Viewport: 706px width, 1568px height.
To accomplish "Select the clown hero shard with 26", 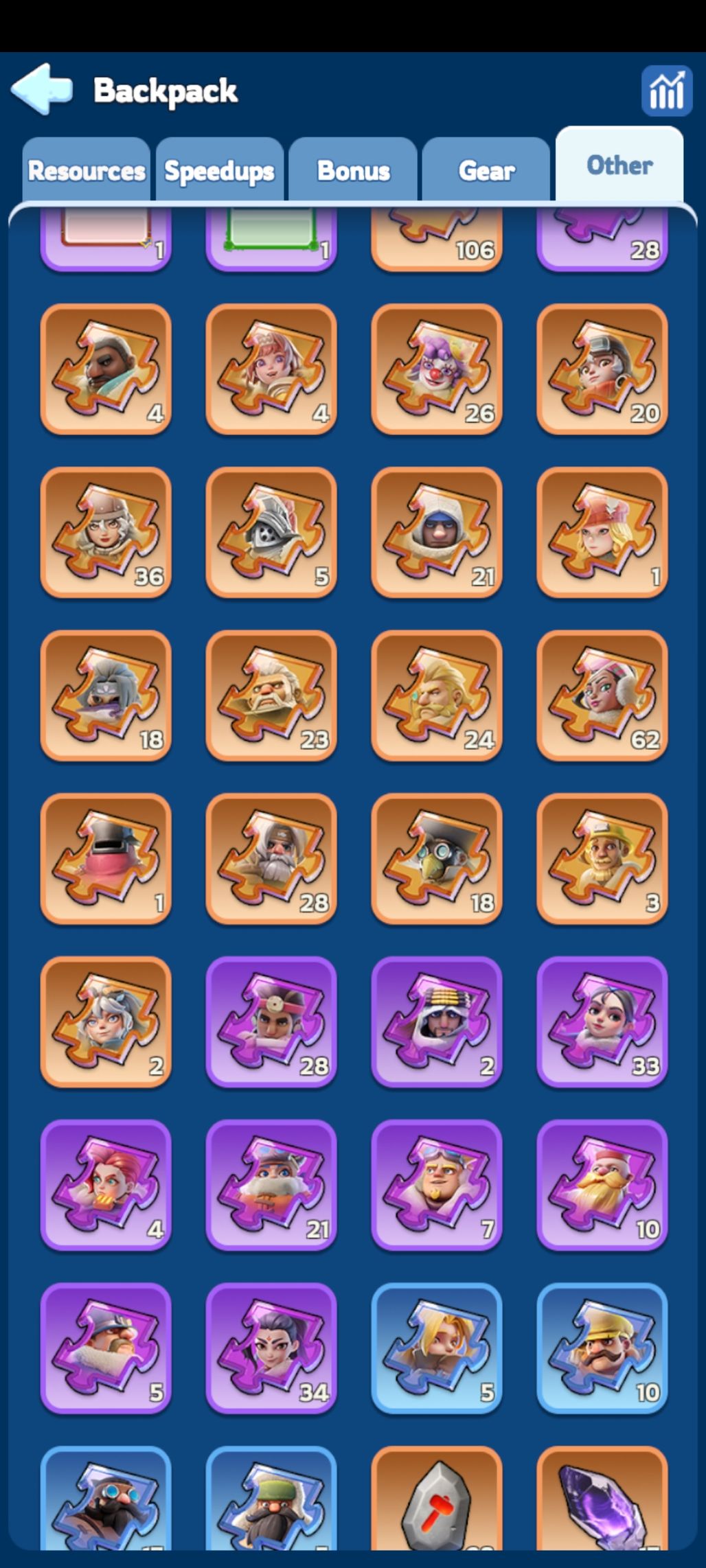I will pyautogui.click(x=437, y=369).
